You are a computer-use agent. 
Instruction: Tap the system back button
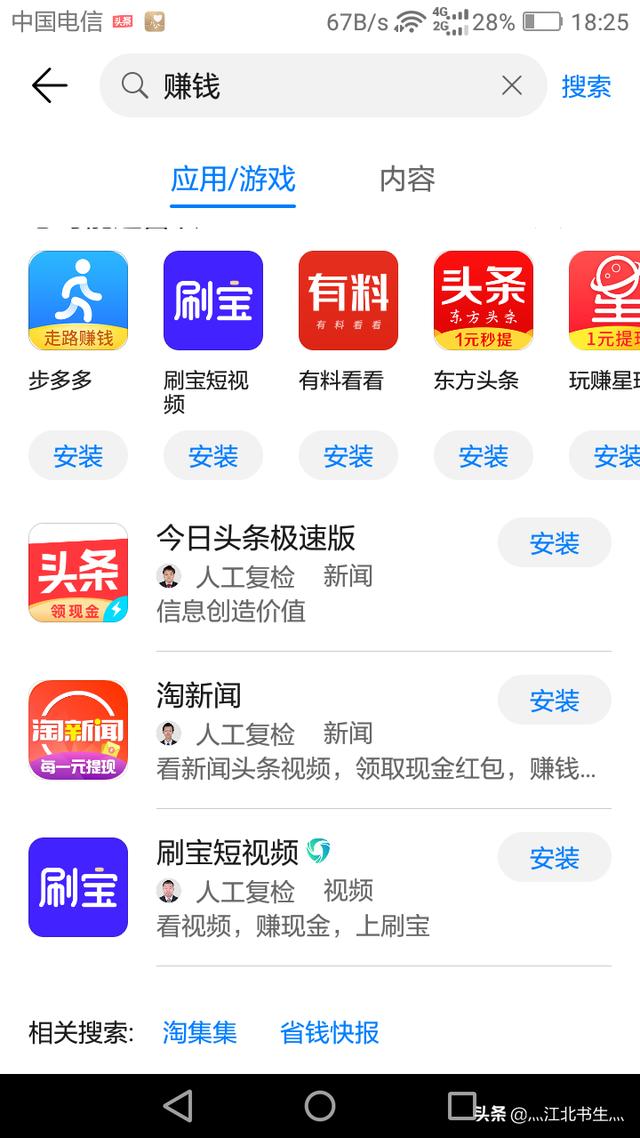[178, 1105]
